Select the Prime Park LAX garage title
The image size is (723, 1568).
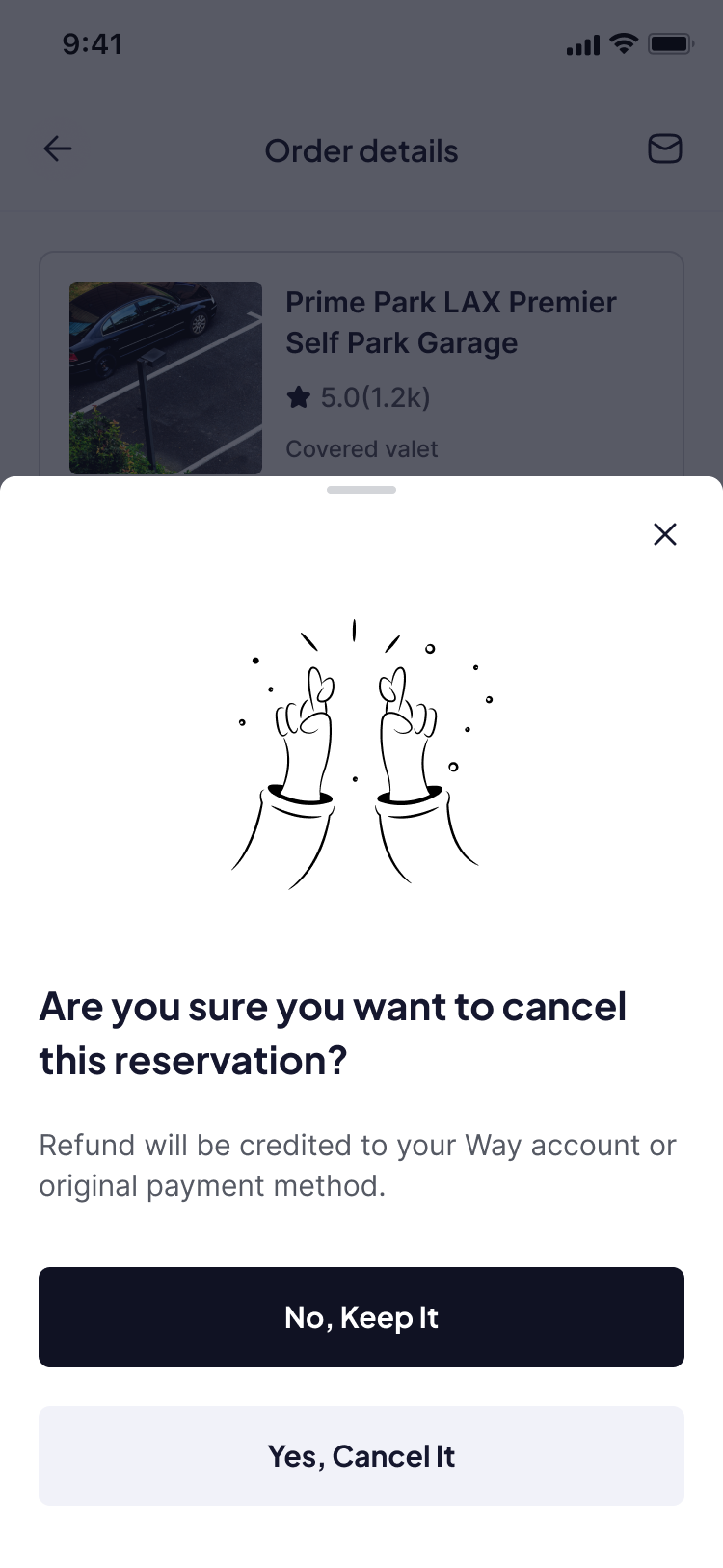tap(450, 322)
